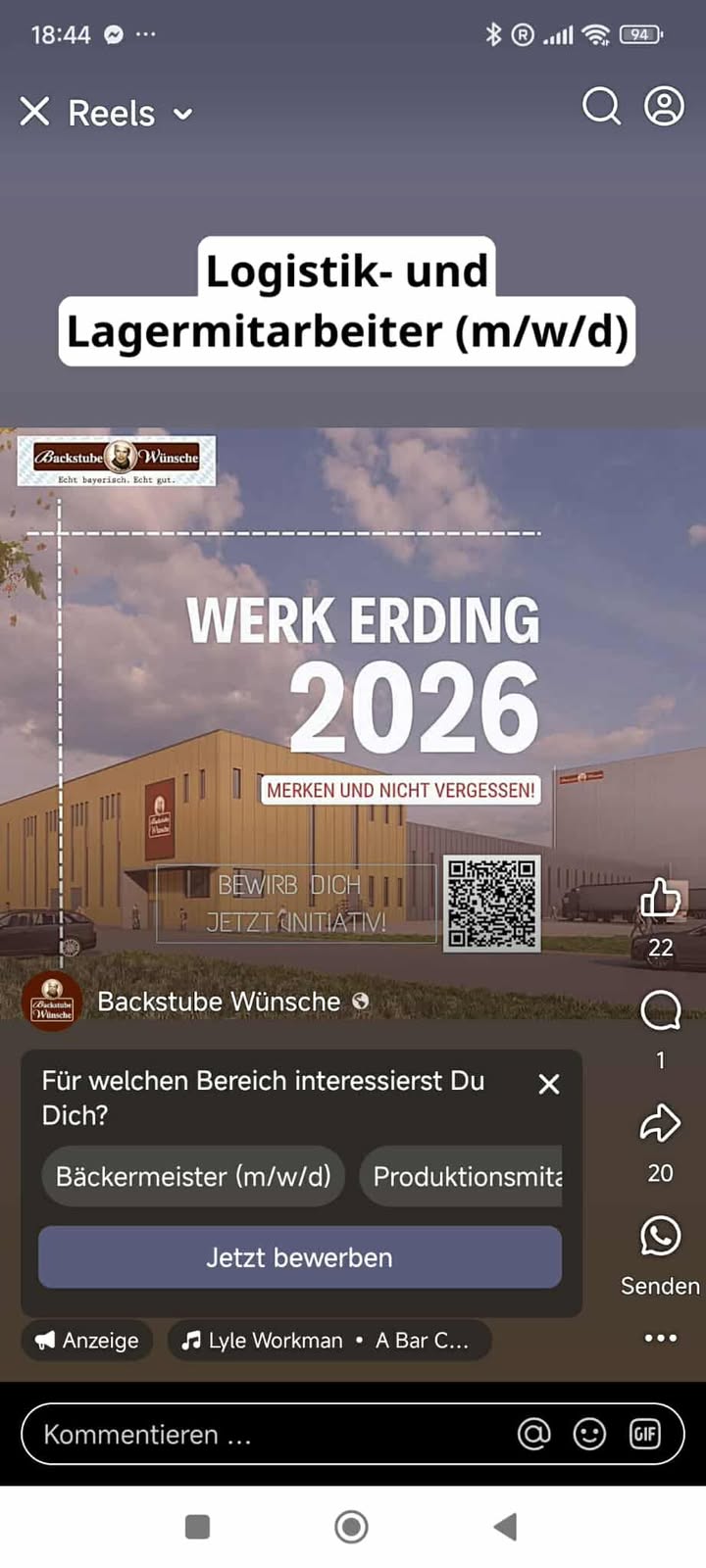Open the Lyle Workman audio track
This screenshot has height=1568, width=706.
coord(328,1340)
